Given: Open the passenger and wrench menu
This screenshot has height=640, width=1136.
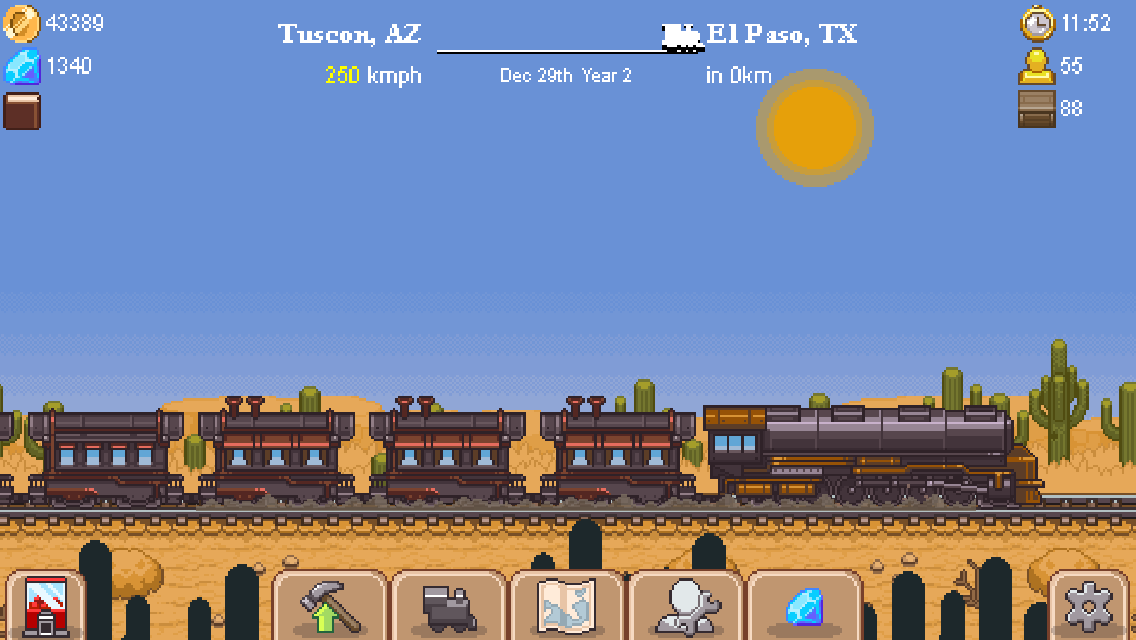Looking at the screenshot, I should click(686, 607).
